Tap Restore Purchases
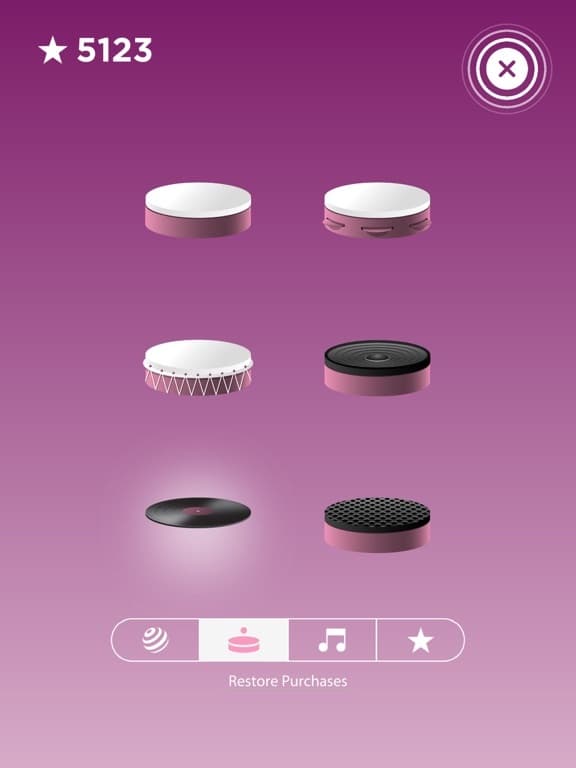Screen dimensions: 576x768 coord(288,681)
